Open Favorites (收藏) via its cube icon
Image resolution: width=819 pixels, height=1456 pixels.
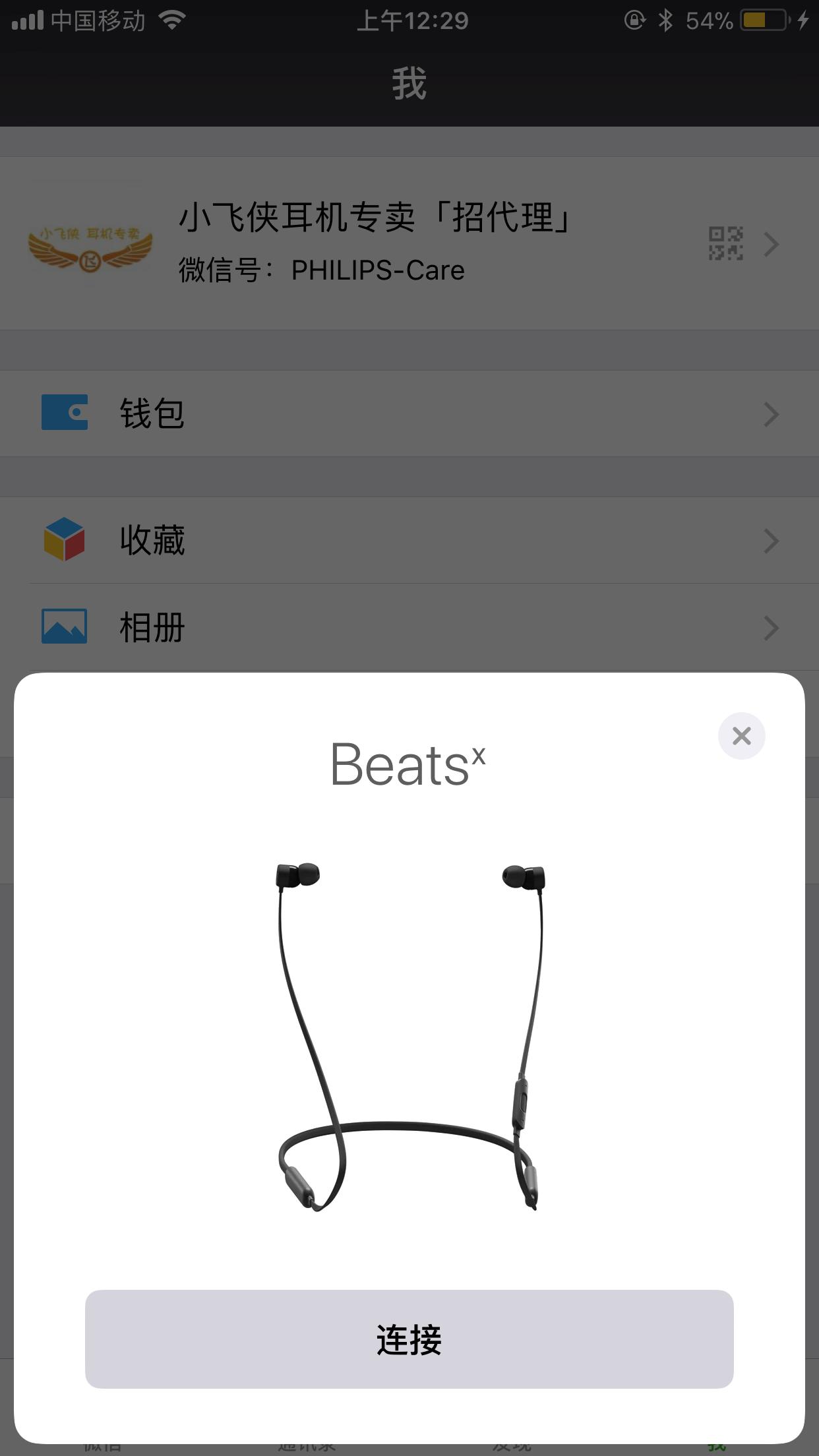(x=64, y=541)
